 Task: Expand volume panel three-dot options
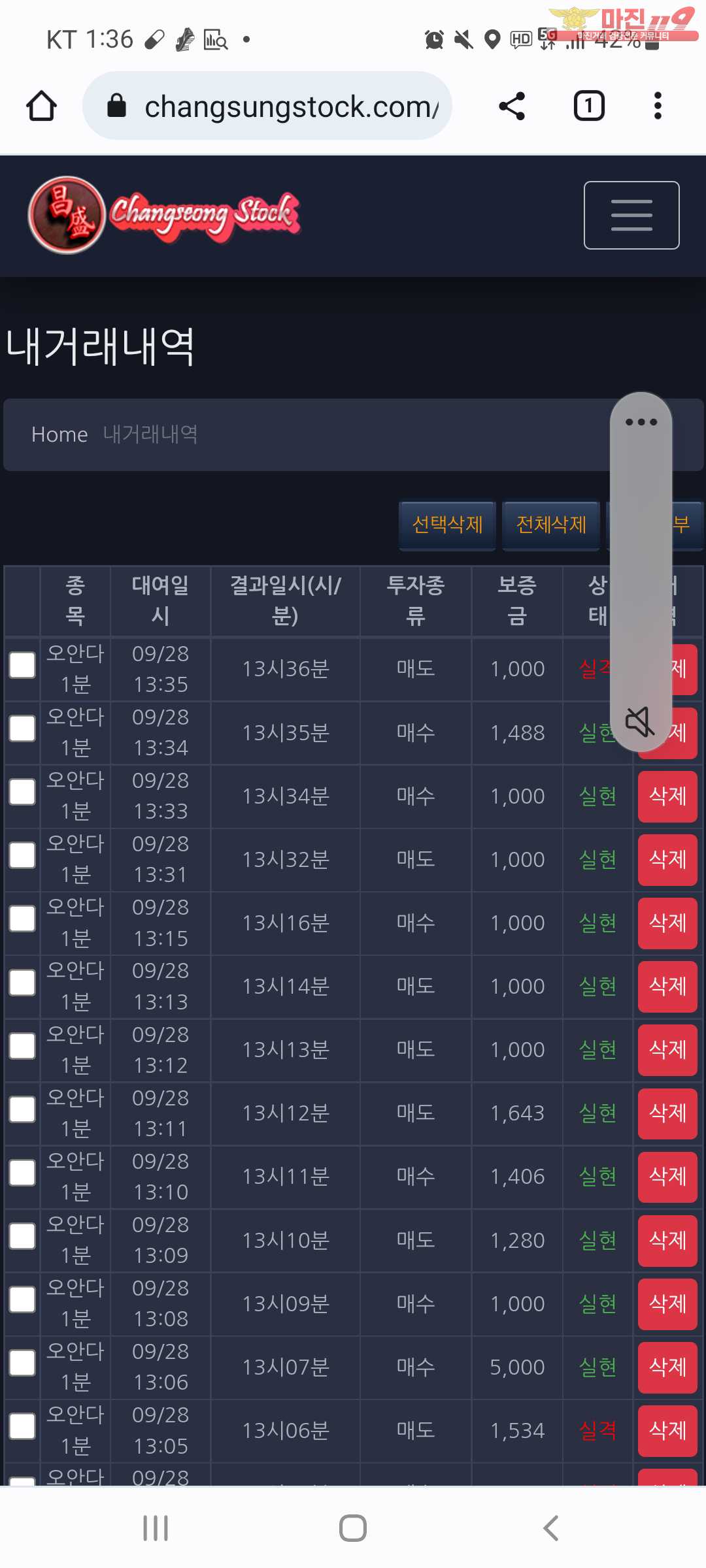tap(641, 422)
